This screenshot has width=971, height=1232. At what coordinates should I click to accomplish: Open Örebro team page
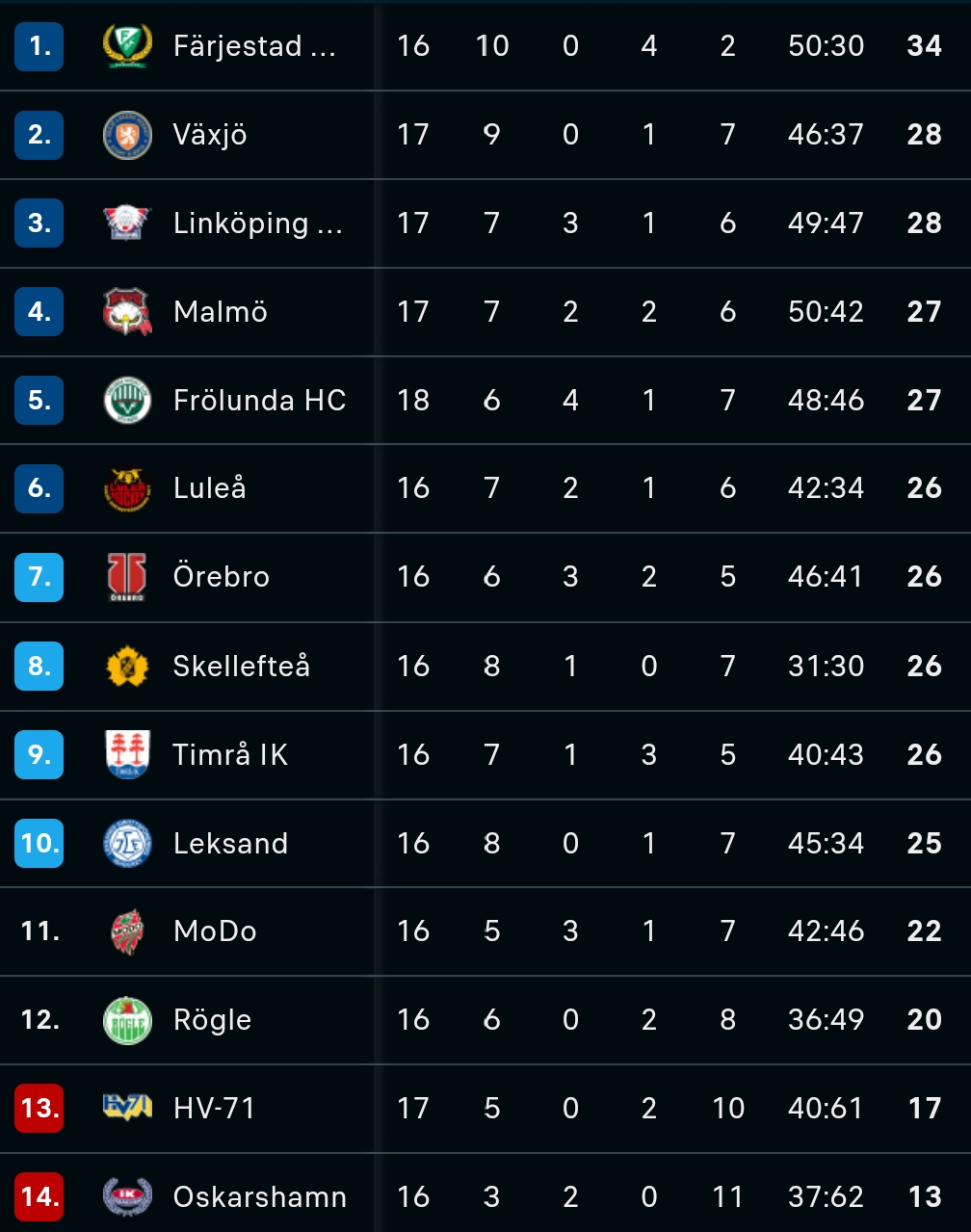tap(222, 577)
